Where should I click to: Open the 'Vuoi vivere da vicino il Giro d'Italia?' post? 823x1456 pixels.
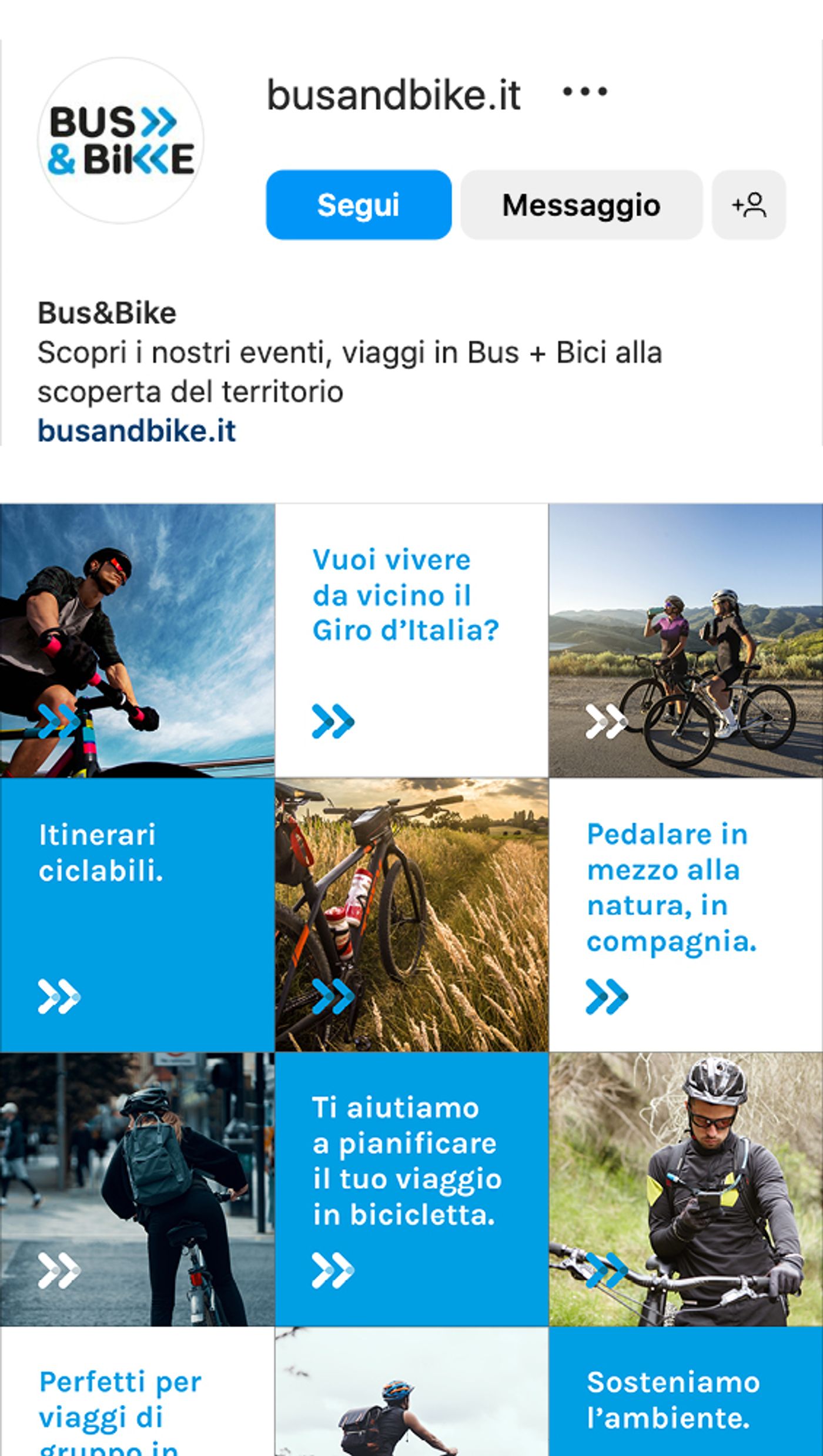411,640
